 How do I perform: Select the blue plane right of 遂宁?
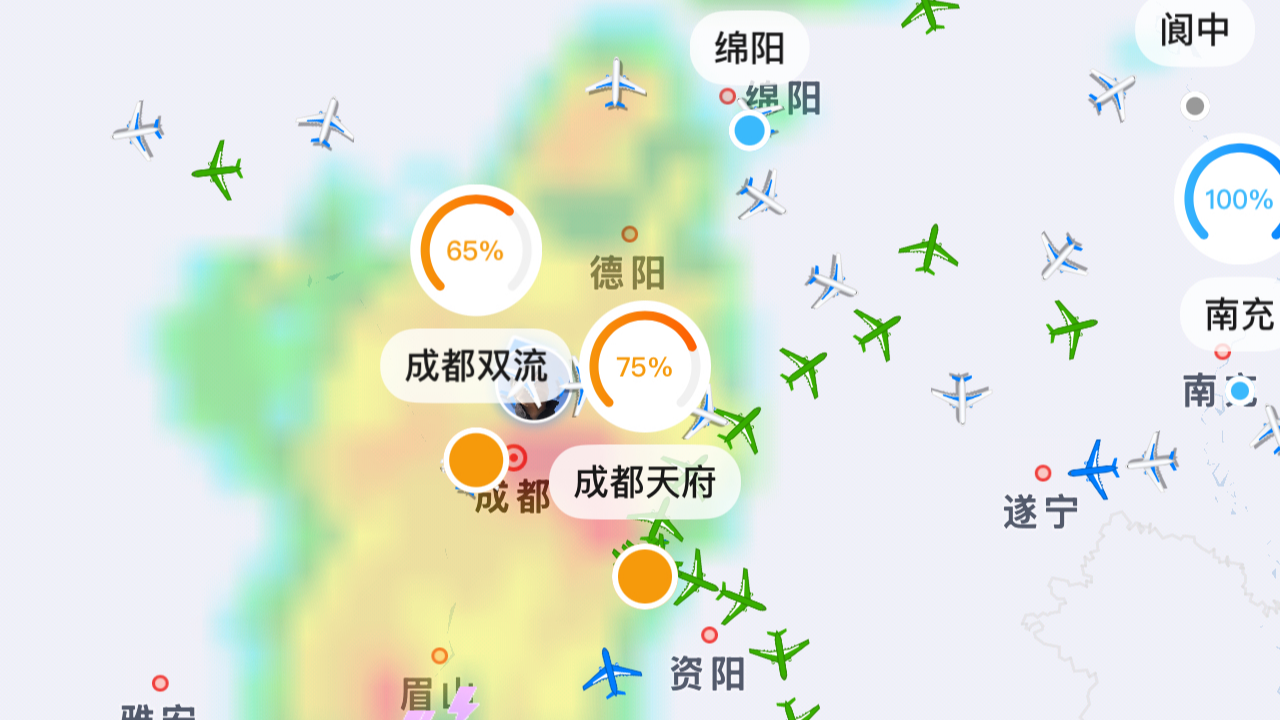1094,468
